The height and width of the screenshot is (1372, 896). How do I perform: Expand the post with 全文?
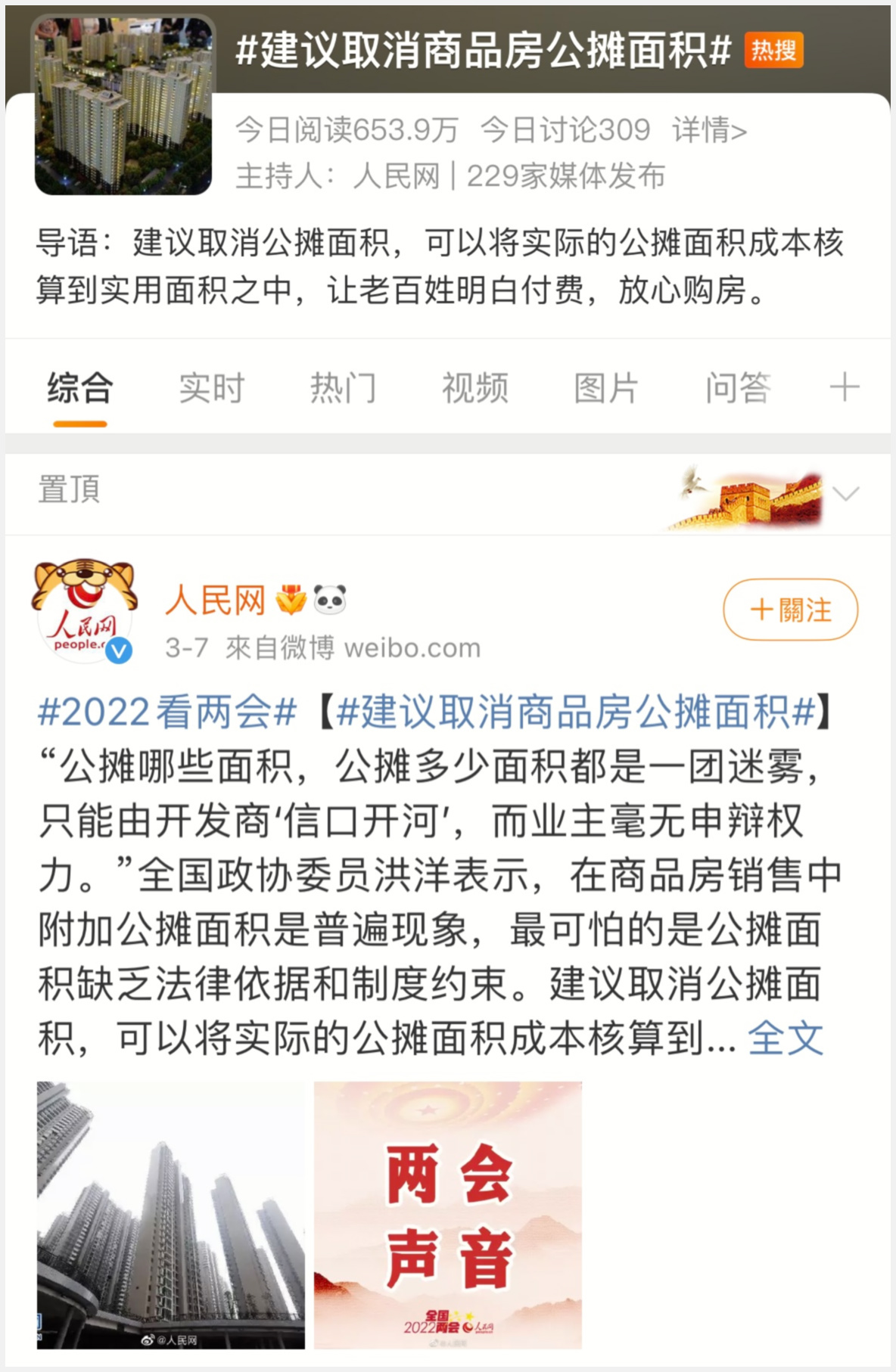[x=785, y=1038]
